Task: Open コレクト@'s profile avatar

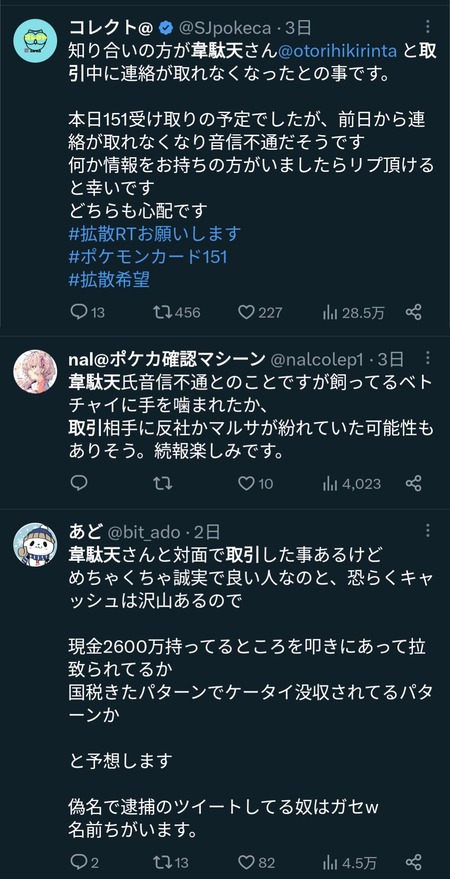Action: tap(35, 40)
